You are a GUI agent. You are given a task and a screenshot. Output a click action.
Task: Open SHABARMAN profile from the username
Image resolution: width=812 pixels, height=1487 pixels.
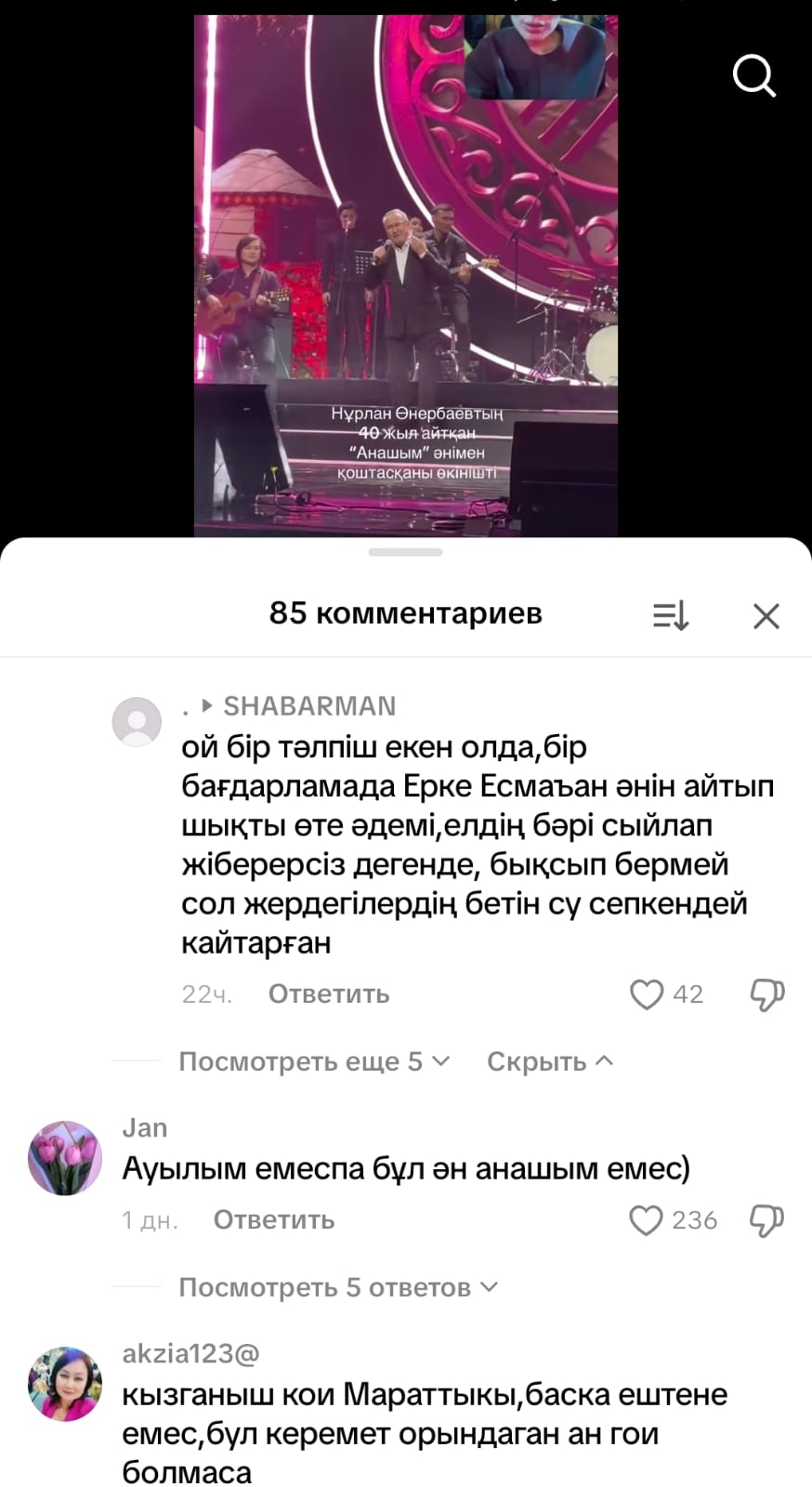(x=308, y=706)
